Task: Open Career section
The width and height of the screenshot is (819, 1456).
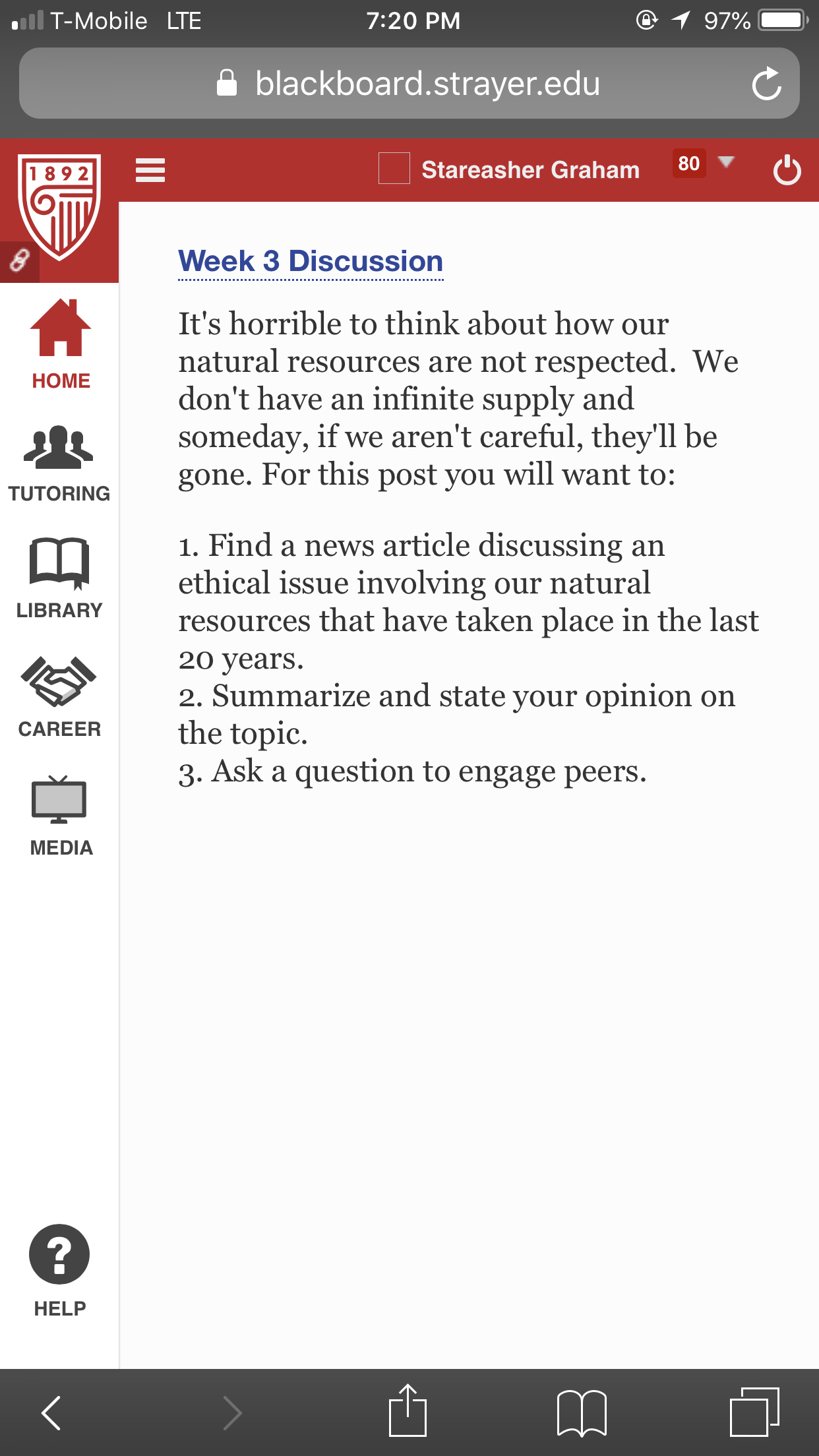Action: [x=59, y=697]
